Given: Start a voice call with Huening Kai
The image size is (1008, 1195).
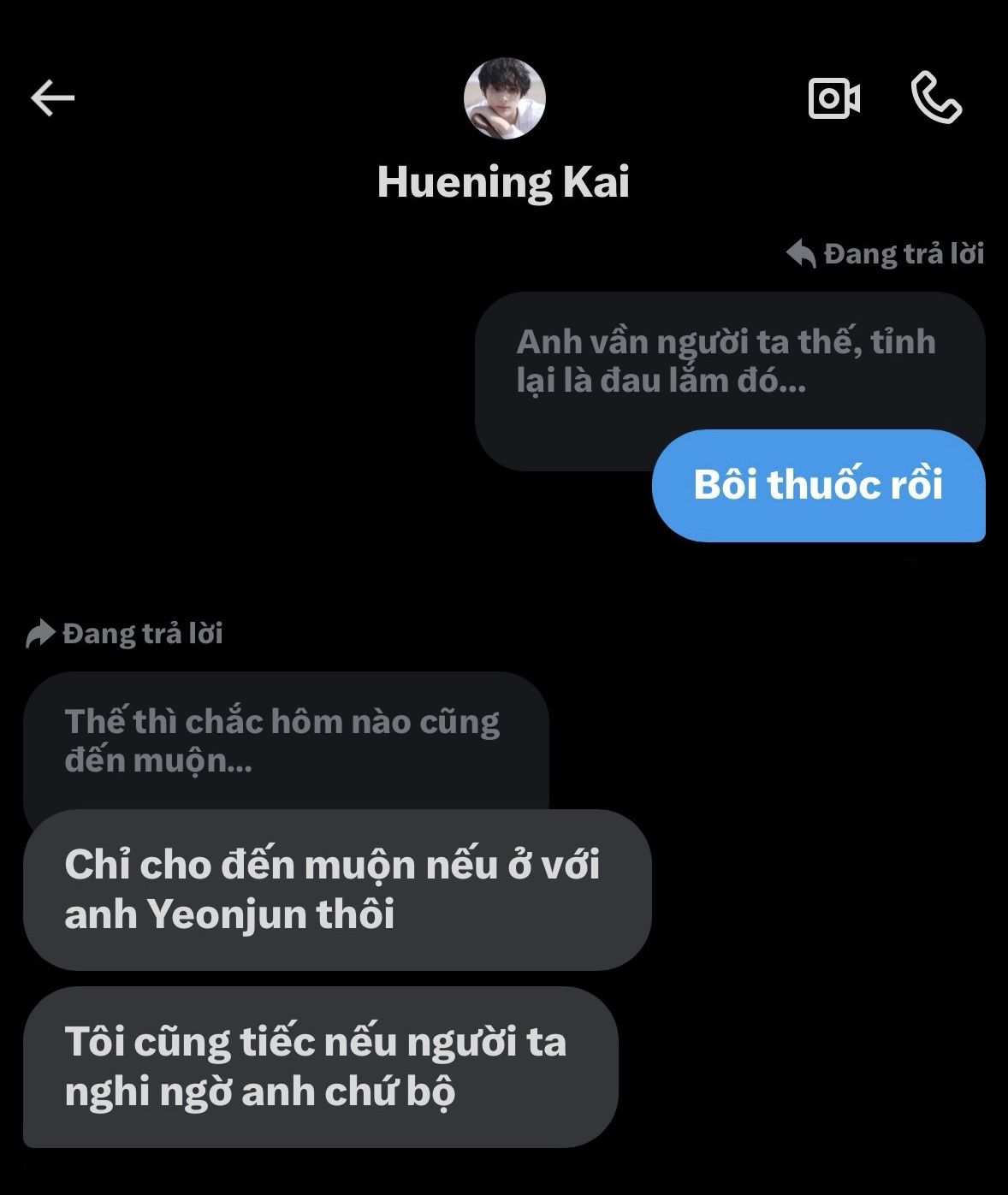Looking at the screenshot, I should [x=936, y=98].
